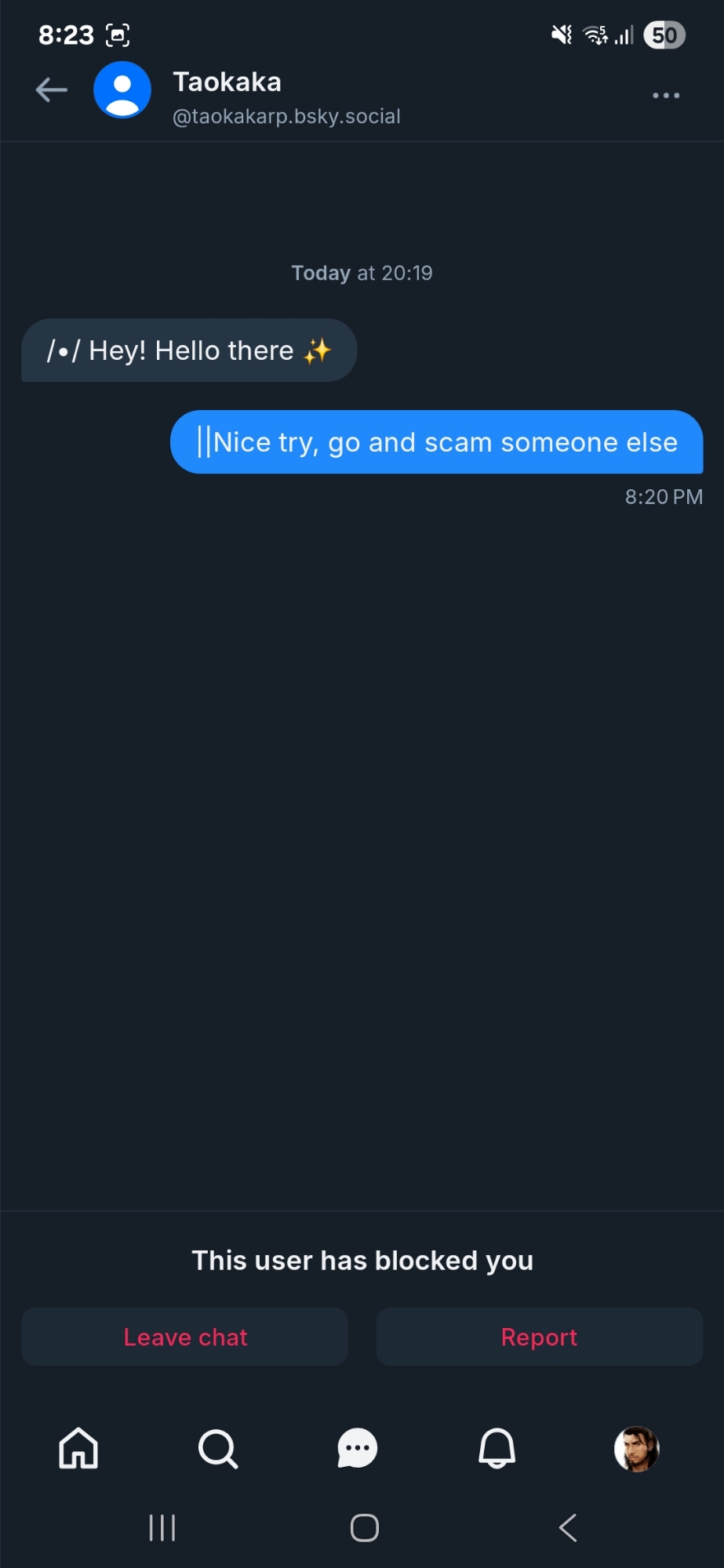Go back to the chat list
The height and width of the screenshot is (1568, 724).
pyautogui.click(x=52, y=90)
